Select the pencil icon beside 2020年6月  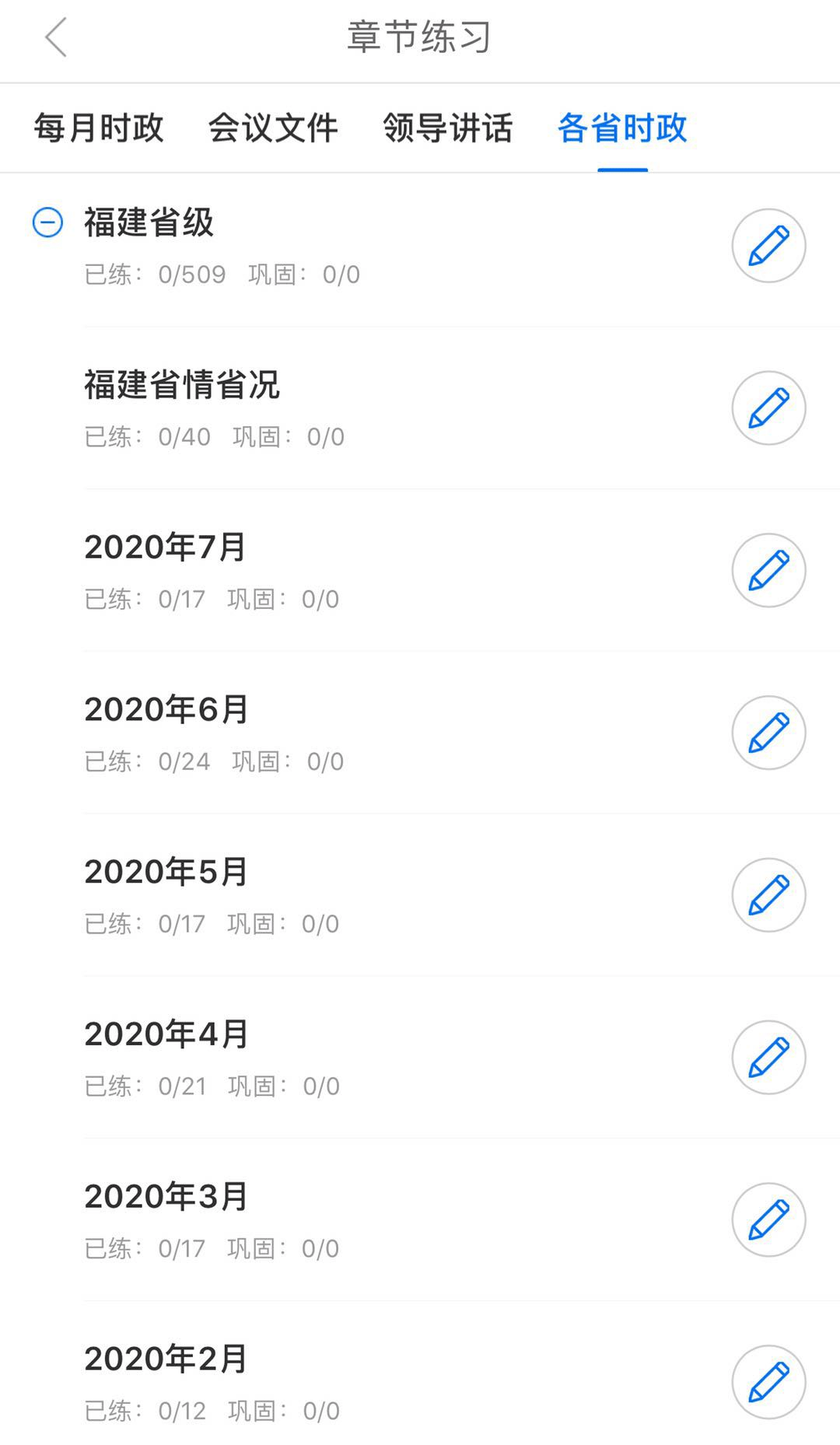(768, 732)
